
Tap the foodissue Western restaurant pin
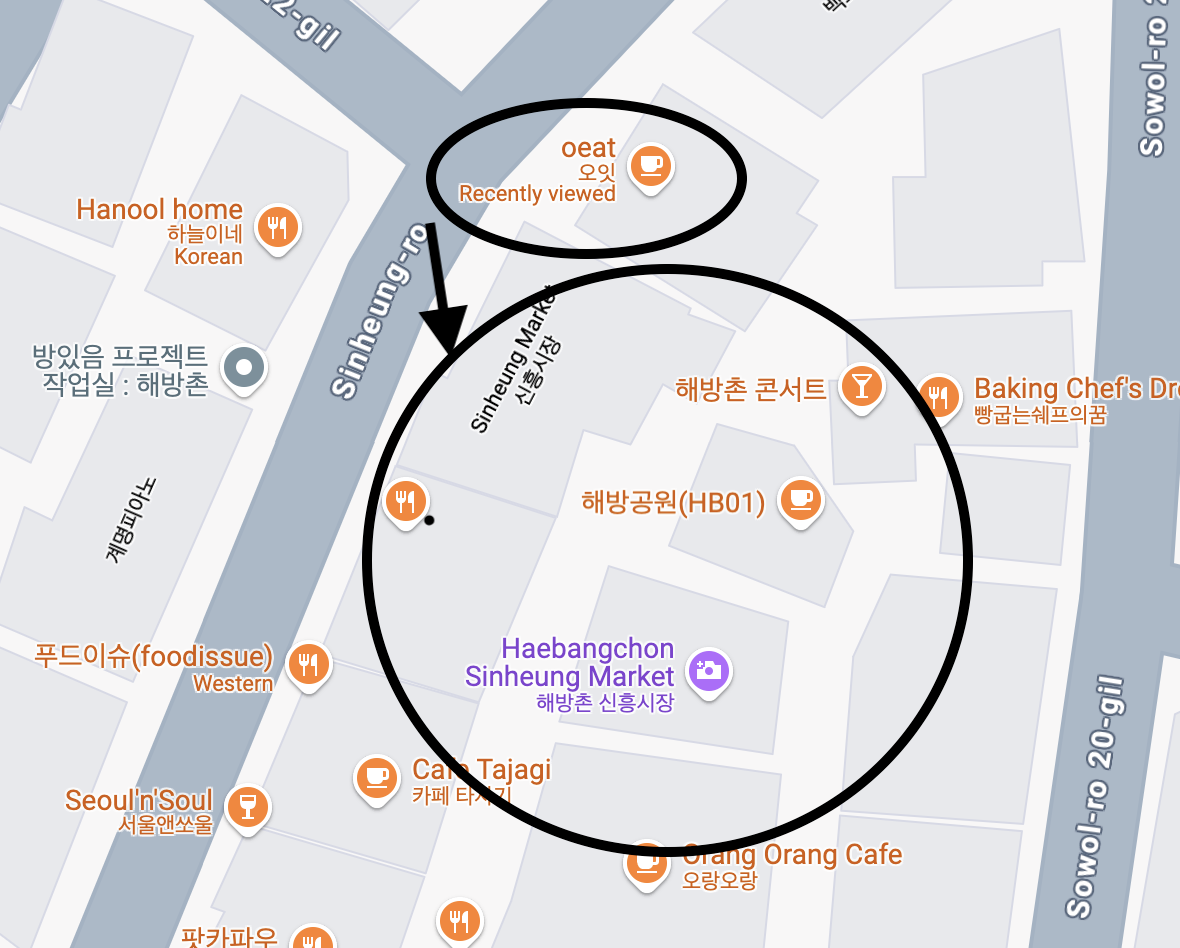pos(309,664)
